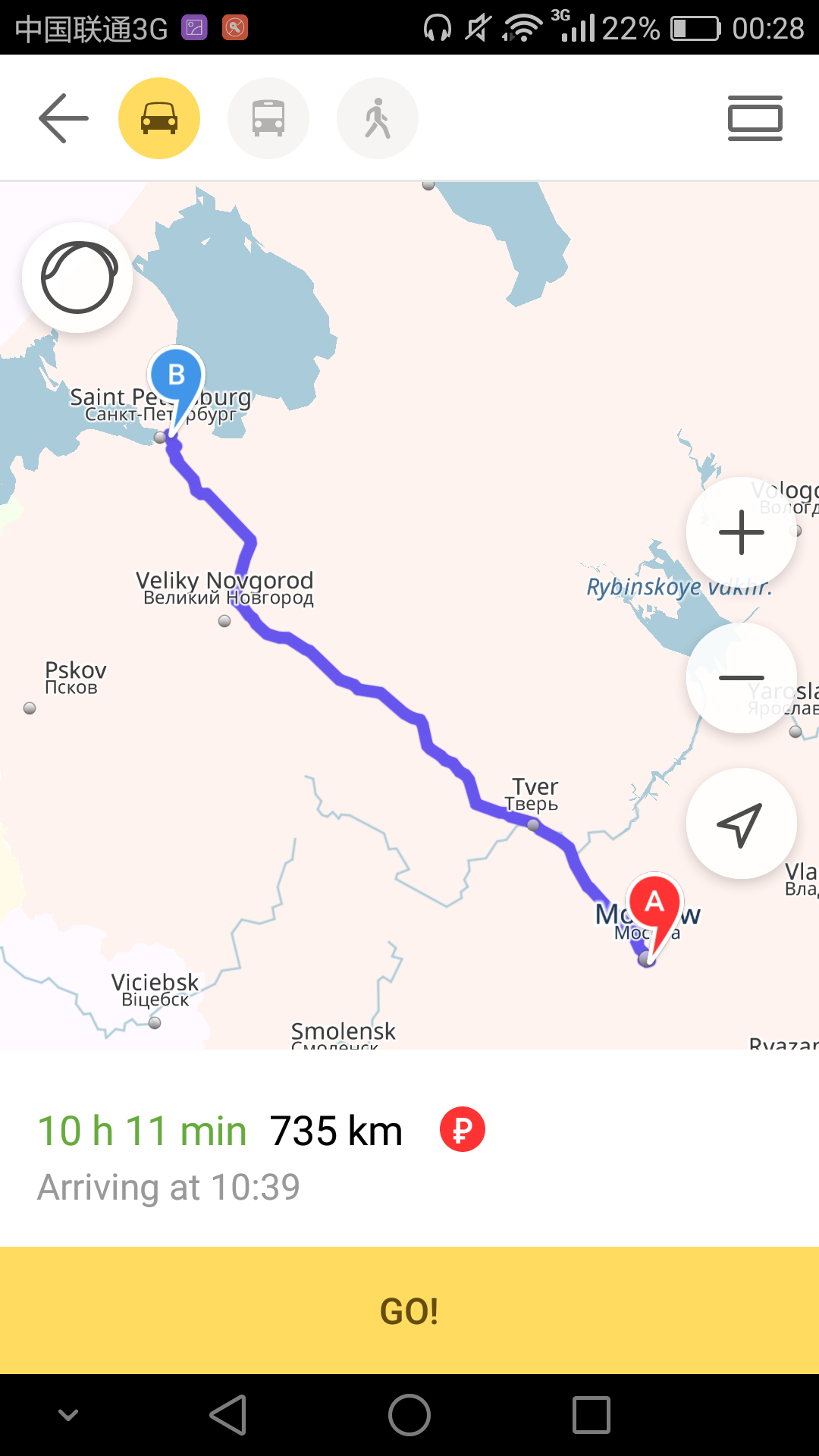Go back using the top arrow

click(x=64, y=118)
